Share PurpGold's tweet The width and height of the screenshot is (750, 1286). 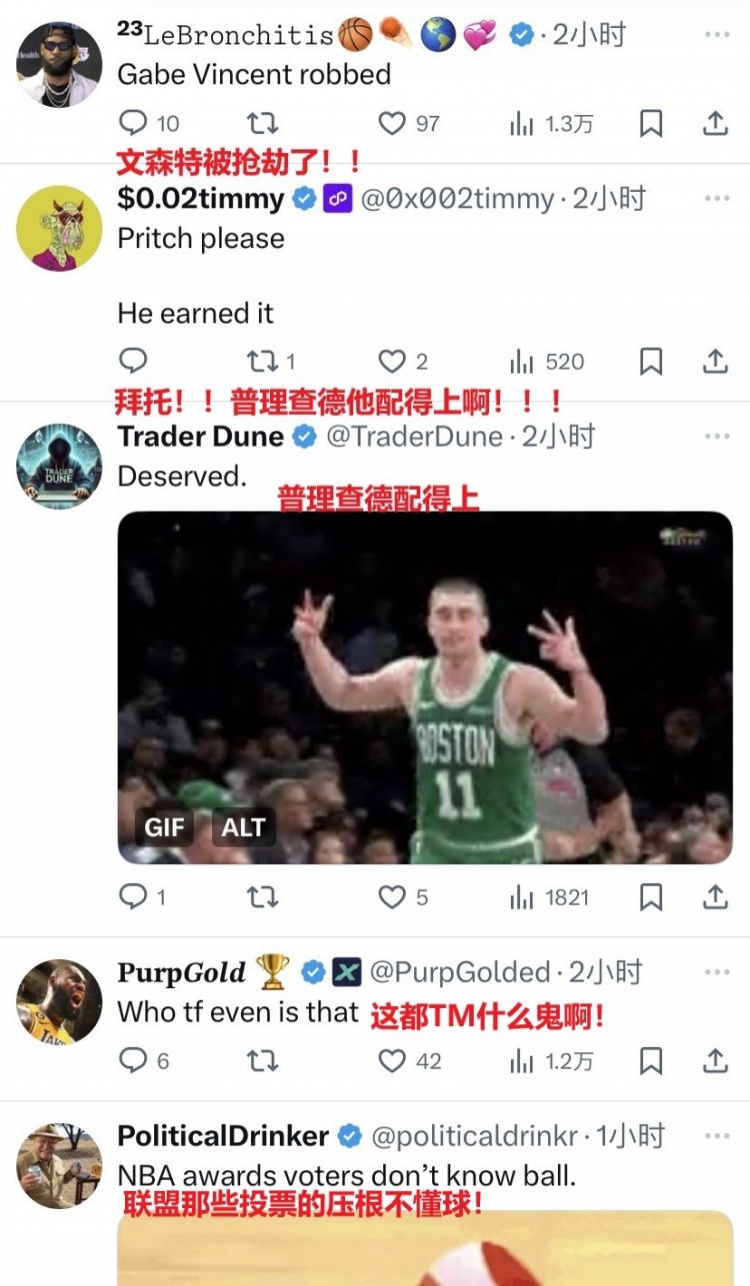(715, 1059)
